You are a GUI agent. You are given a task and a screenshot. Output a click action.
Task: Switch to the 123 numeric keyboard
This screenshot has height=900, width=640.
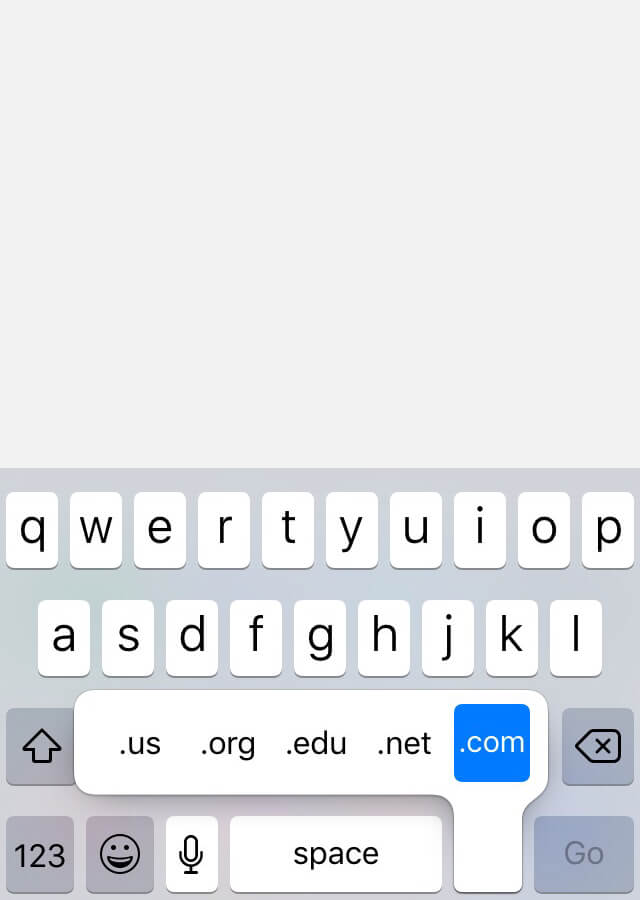pos(40,854)
